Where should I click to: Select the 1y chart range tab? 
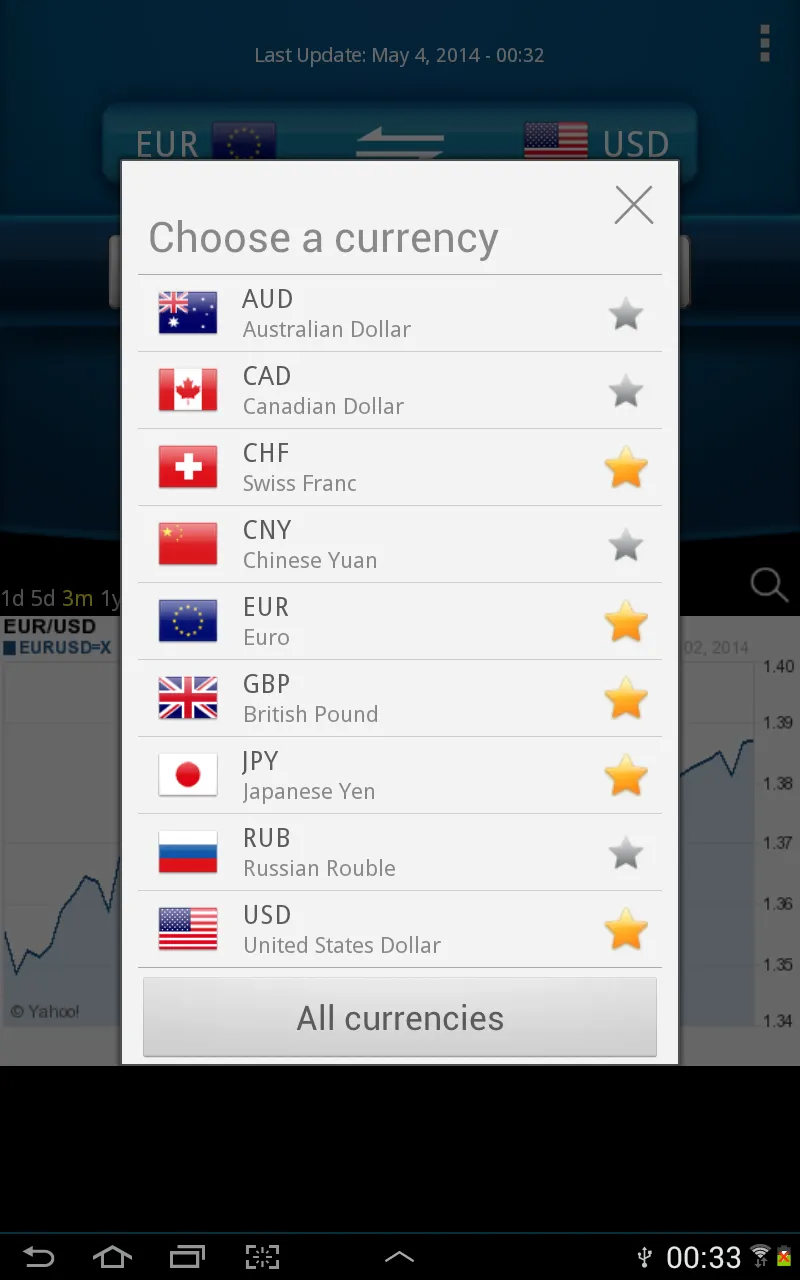tap(110, 592)
